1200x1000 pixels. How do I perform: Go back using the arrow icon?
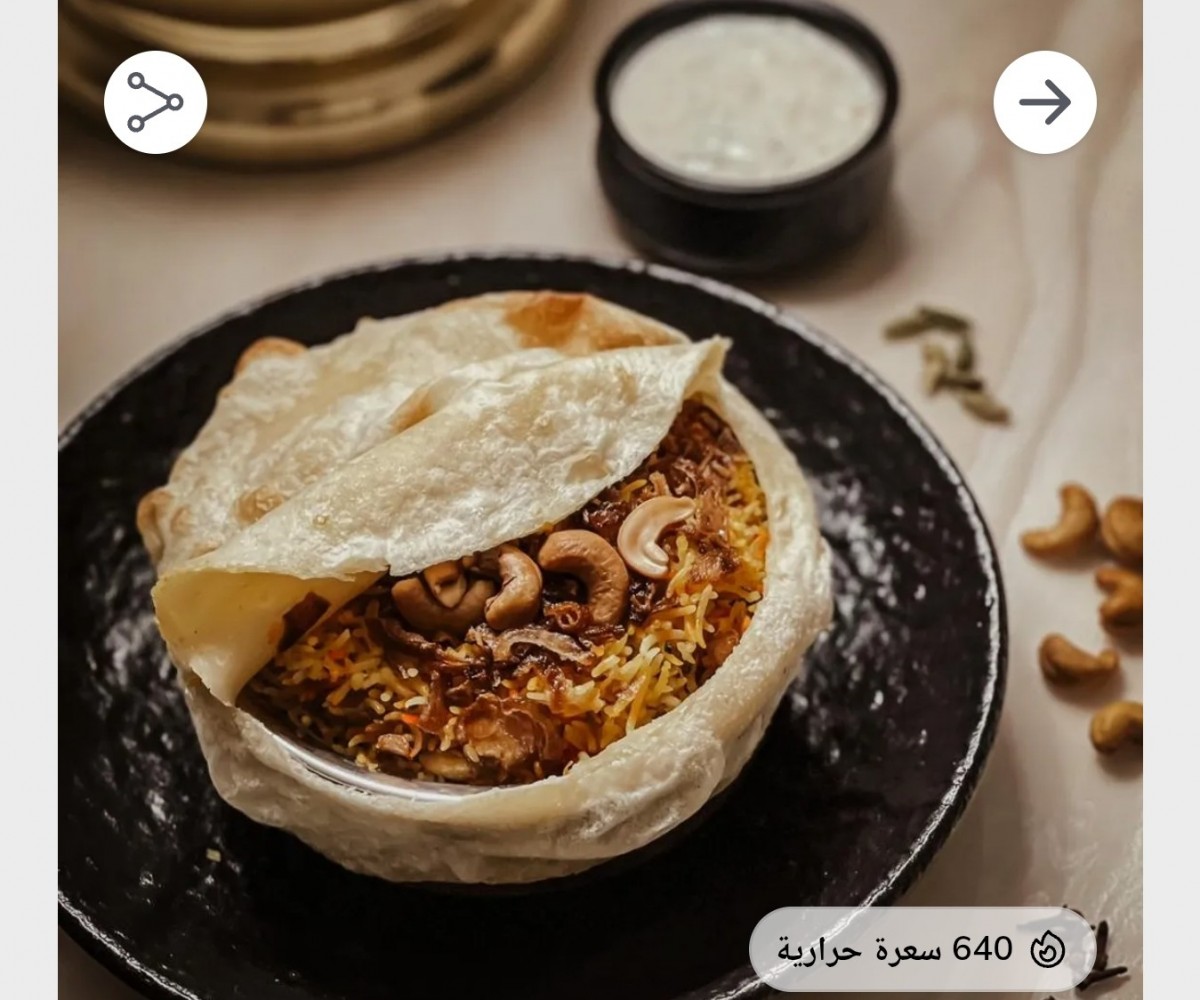(x=1045, y=102)
